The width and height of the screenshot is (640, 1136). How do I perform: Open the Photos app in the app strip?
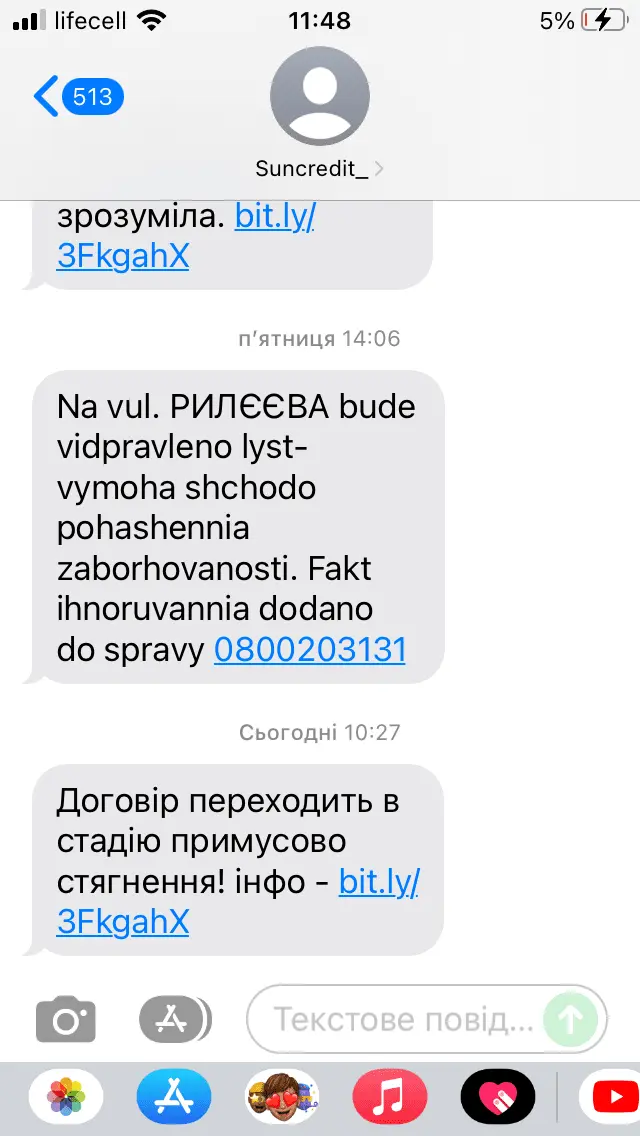point(66,1098)
